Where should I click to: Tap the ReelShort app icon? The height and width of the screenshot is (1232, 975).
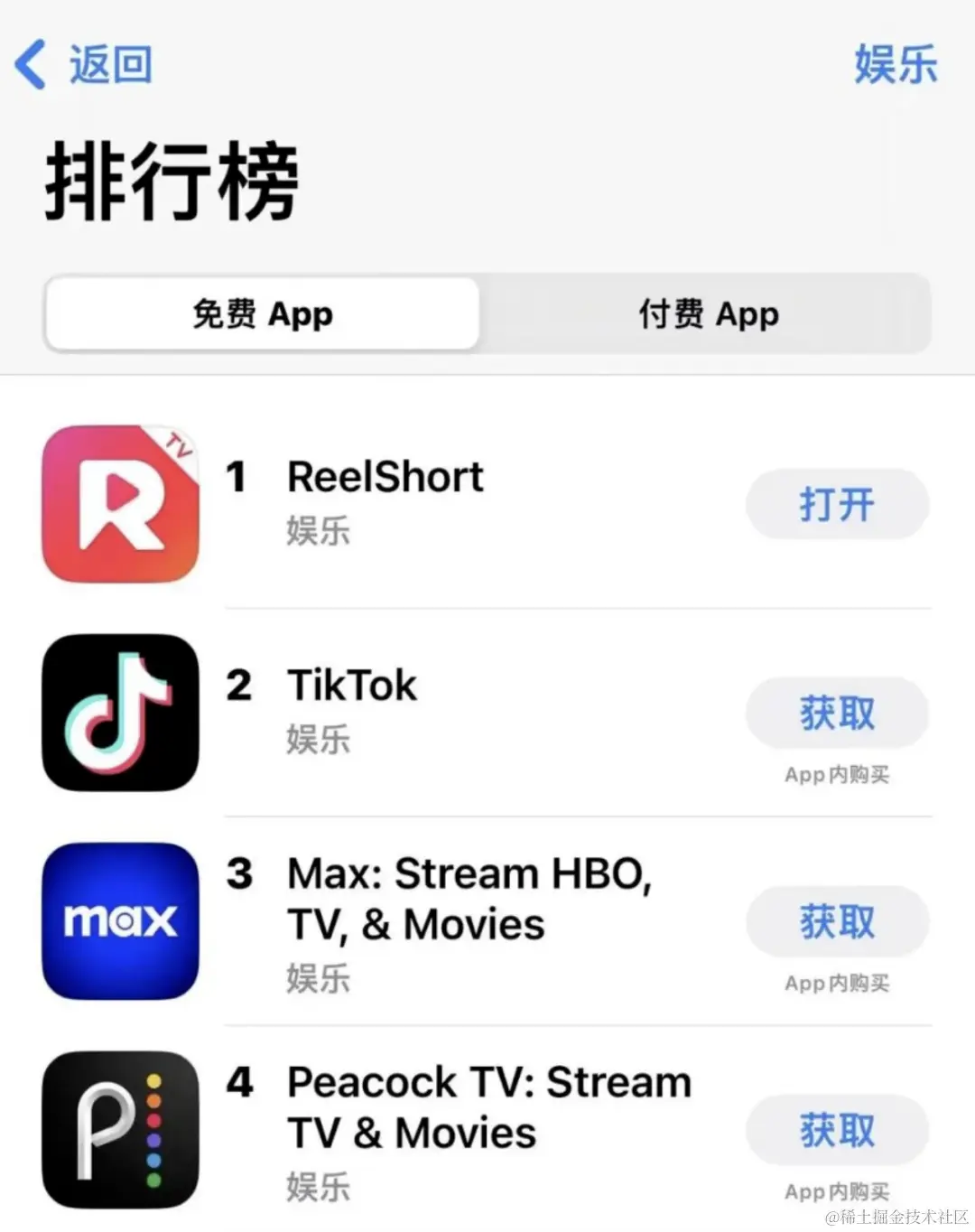[x=120, y=504]
